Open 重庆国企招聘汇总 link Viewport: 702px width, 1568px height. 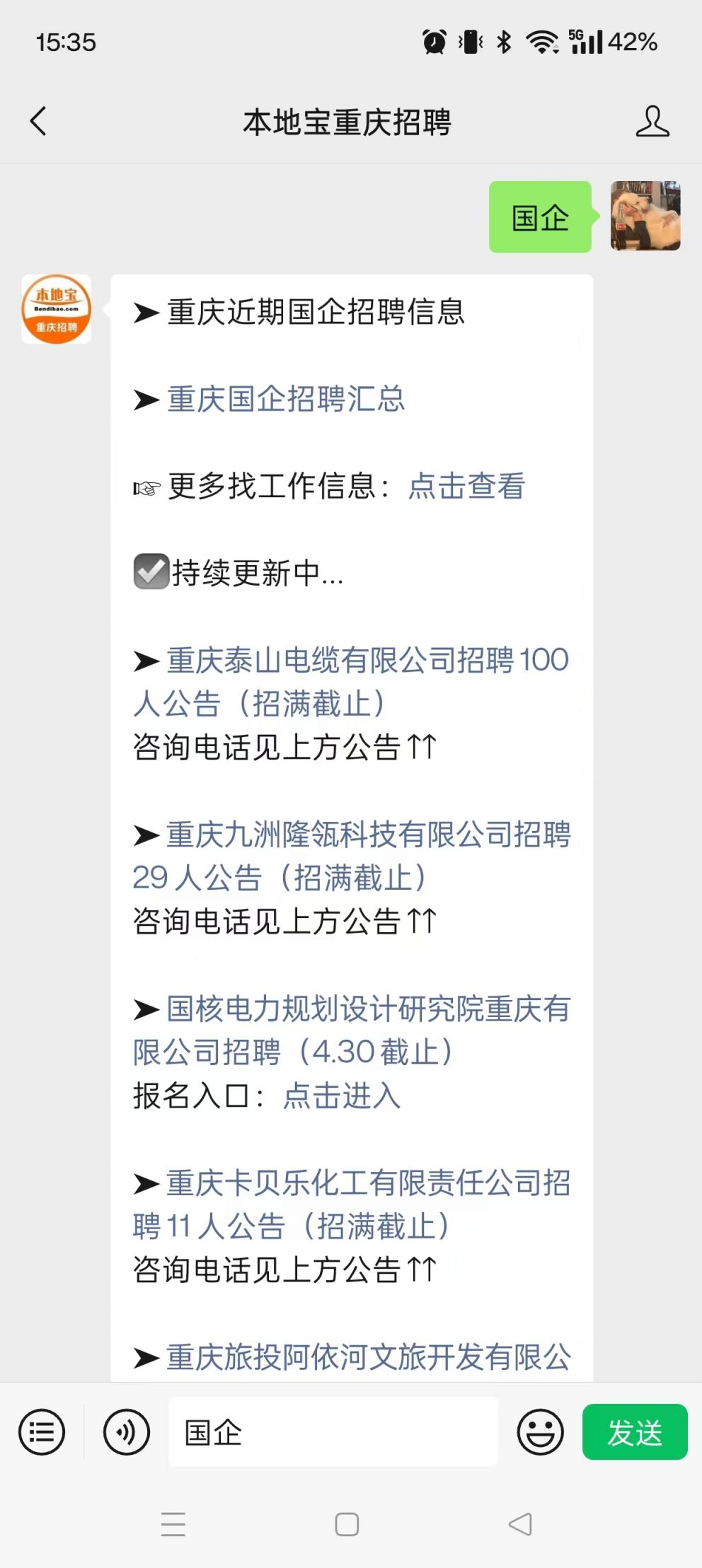tap(285, 399)
